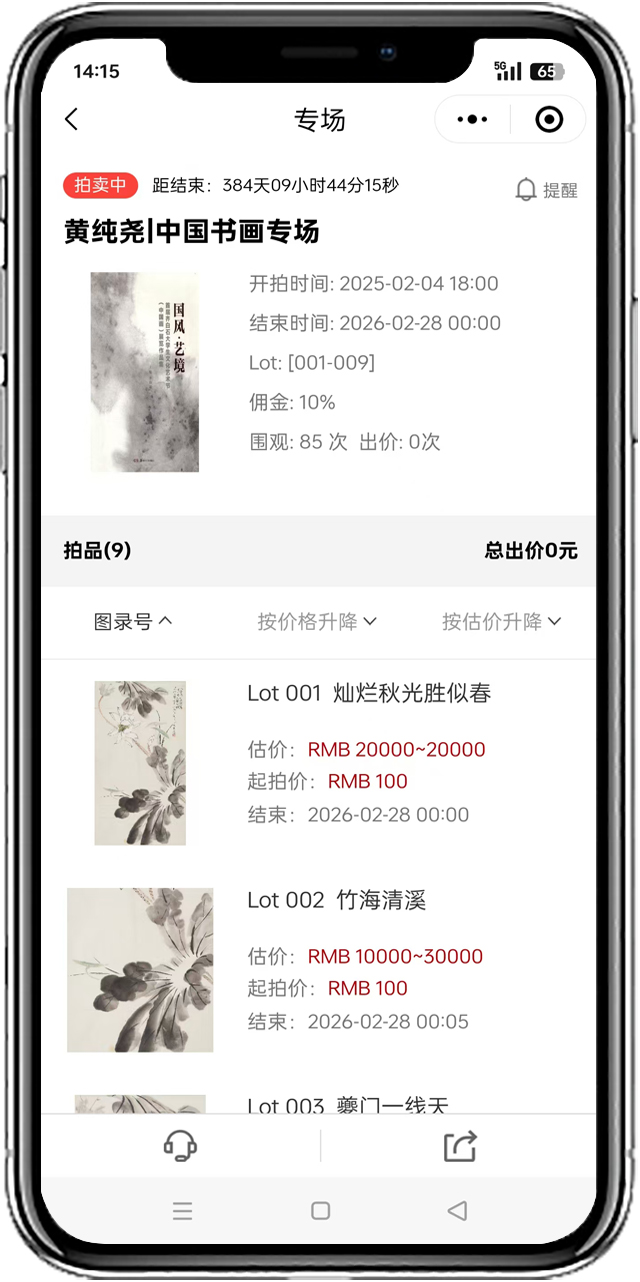
Task: Open the 国风·艺境 auction cover image
Action: click(x=145, y=372)
